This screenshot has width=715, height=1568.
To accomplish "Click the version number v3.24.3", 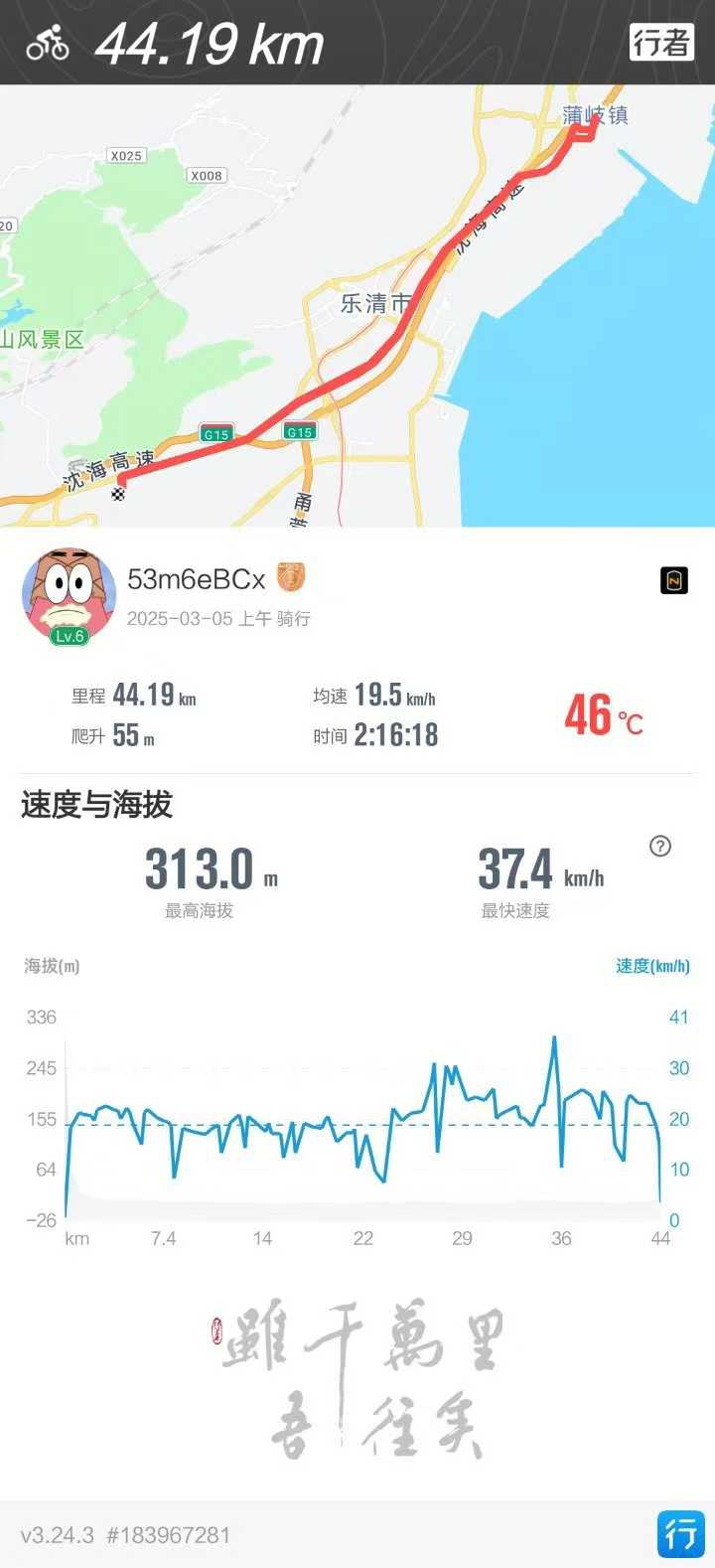I will (x=59, y=1534).
